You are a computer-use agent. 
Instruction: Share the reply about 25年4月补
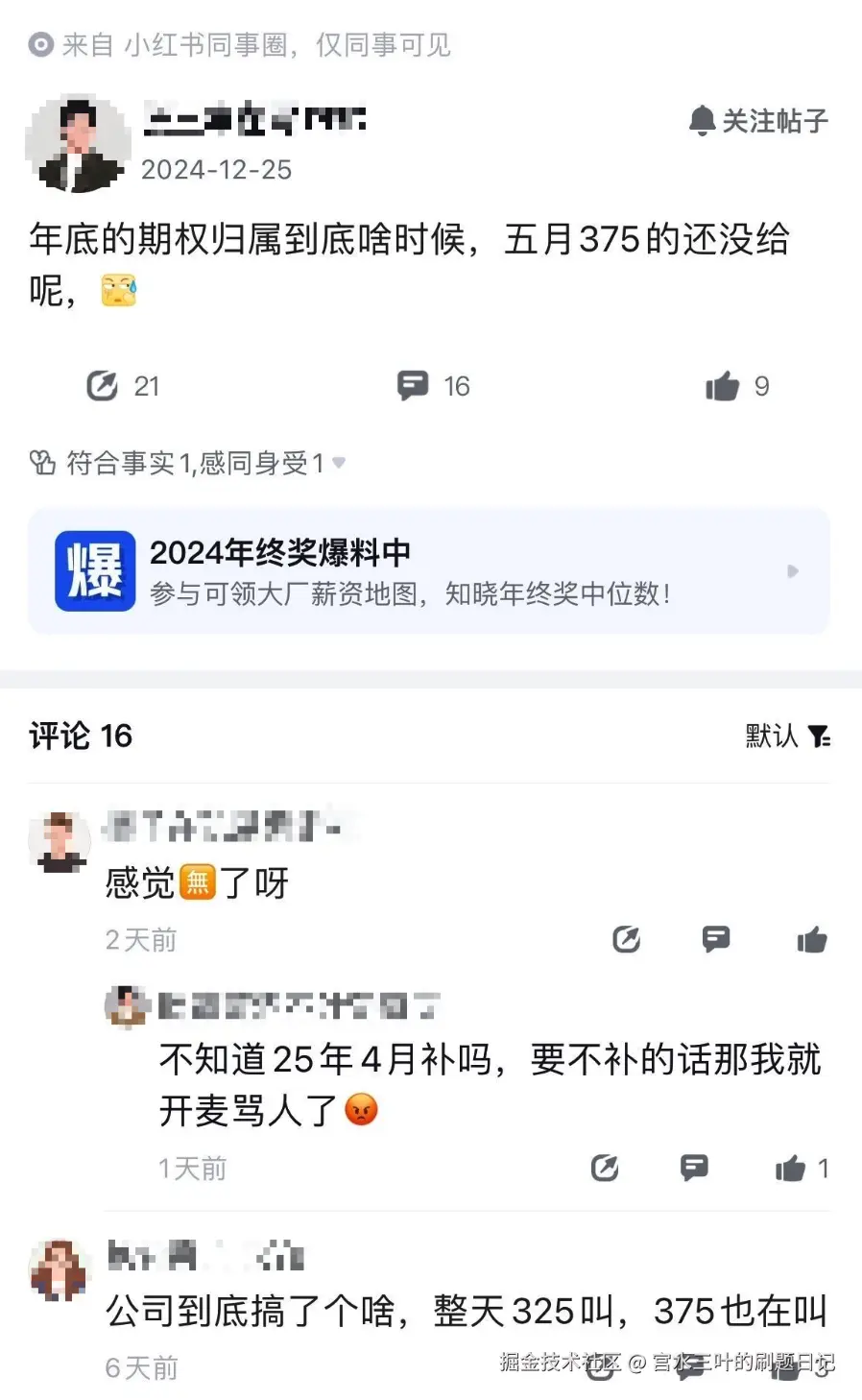tap(605, 1168)
